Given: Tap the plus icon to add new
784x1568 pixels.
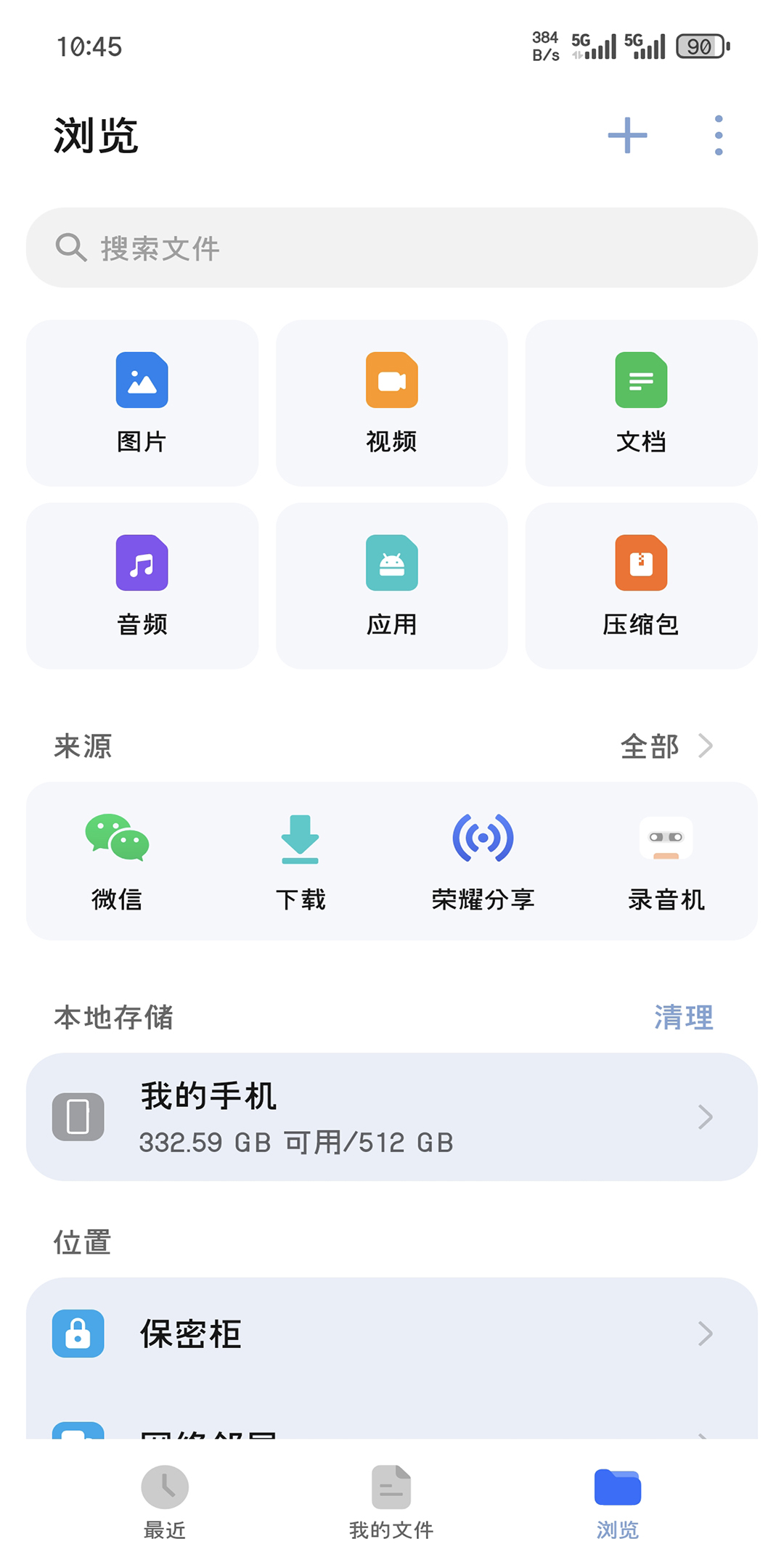Looking at the screenshot, I should tap(627, 135).
